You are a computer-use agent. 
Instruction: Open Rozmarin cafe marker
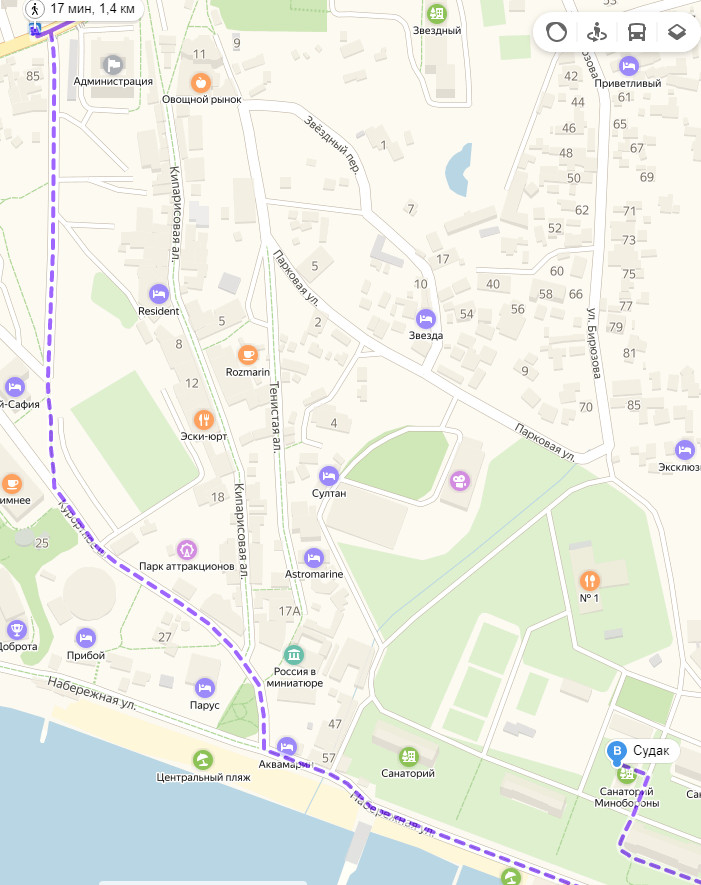[x=248, y=354]
